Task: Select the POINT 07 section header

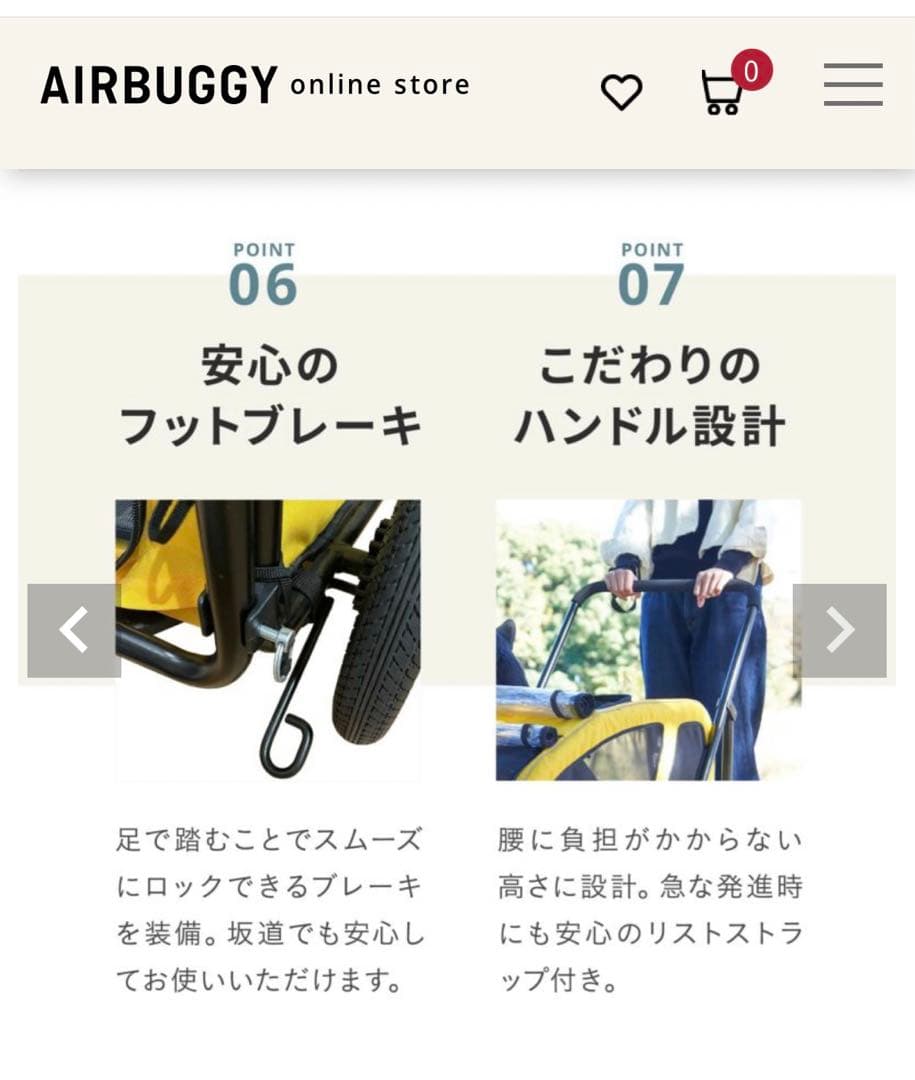Action: click(x=650, y=272)
